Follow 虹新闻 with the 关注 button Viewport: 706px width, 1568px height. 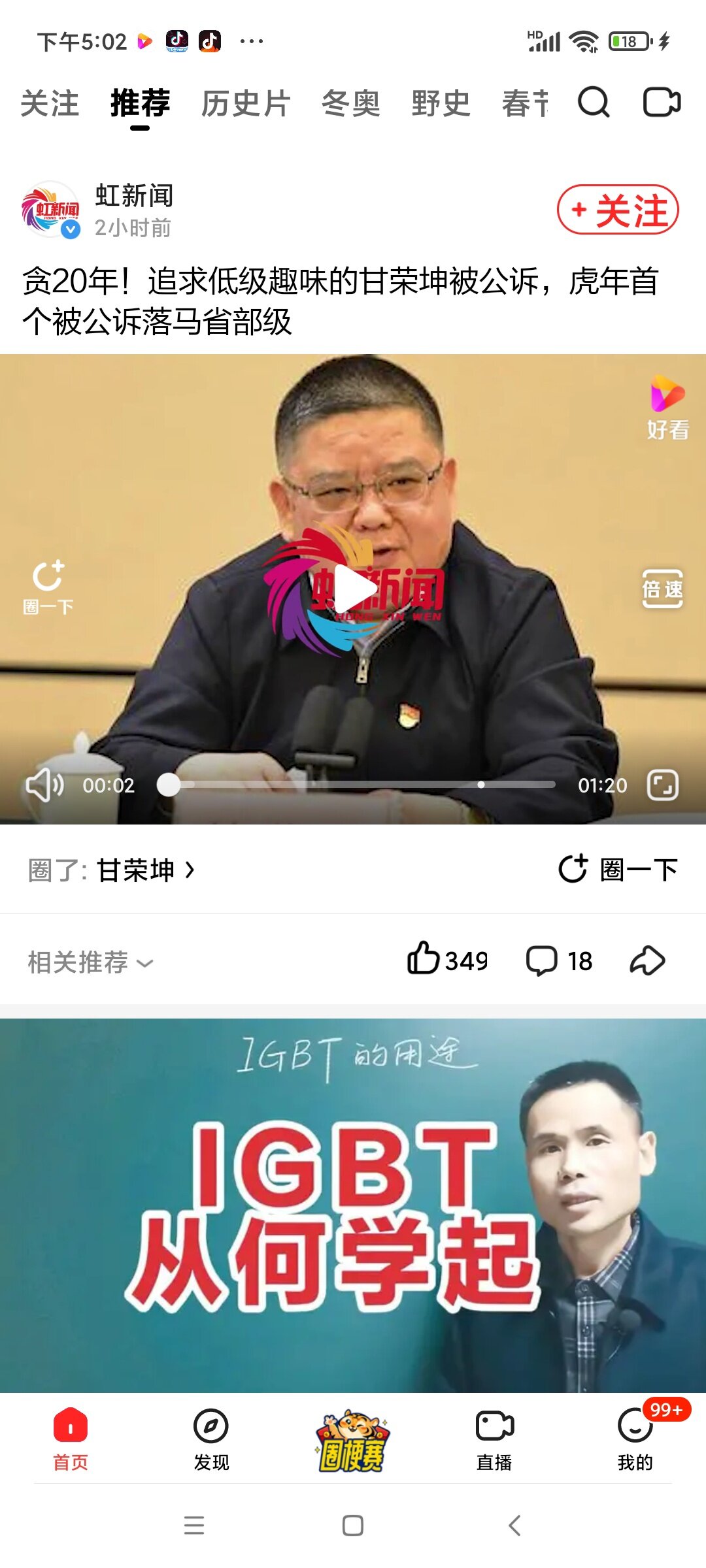click(618, 210)
